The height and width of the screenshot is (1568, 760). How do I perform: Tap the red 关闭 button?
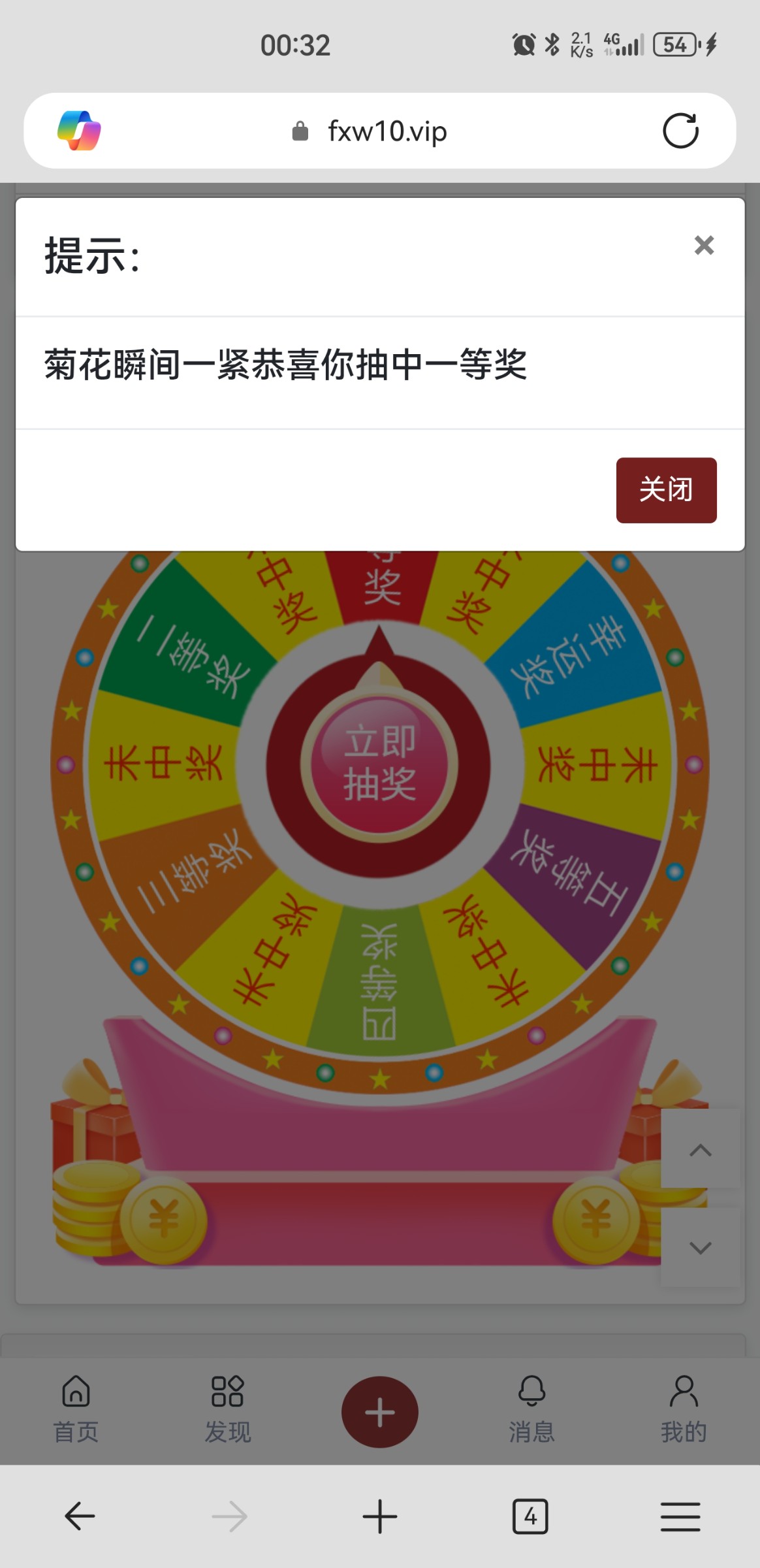pos(666,490)
